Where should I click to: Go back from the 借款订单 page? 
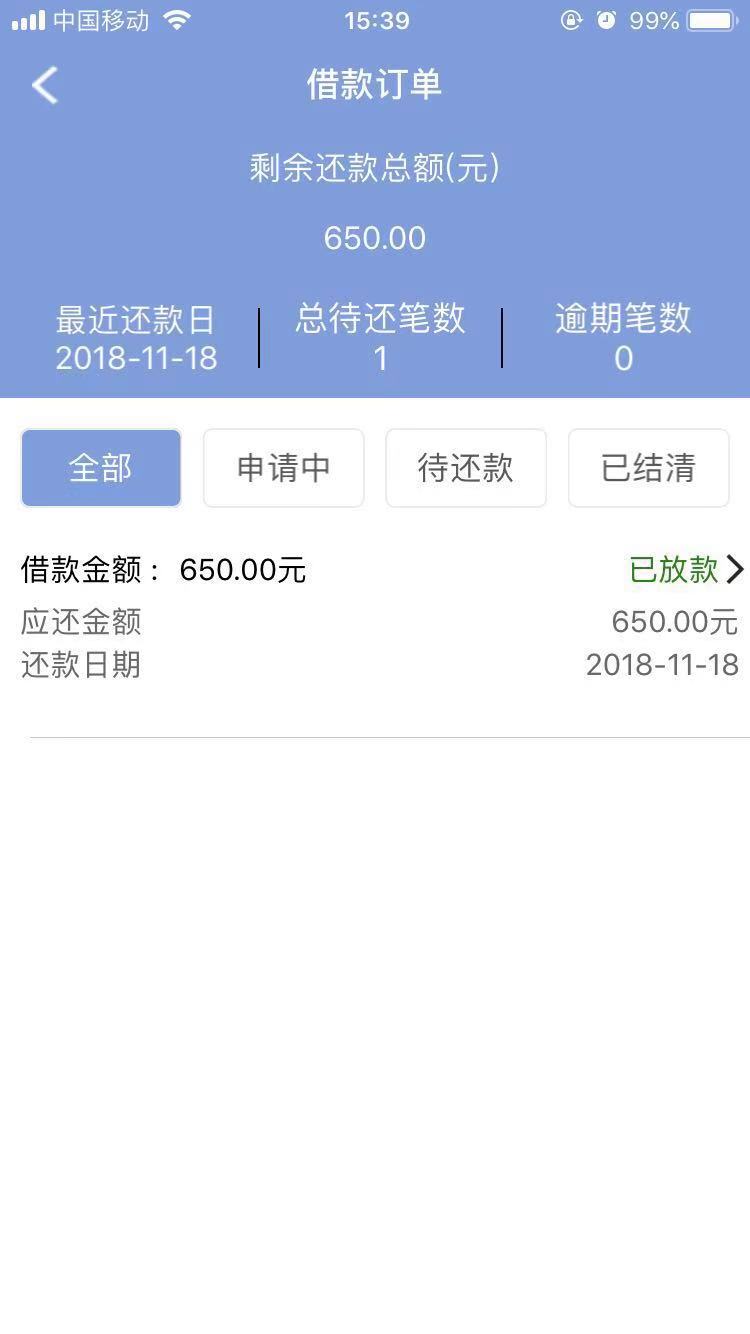45,85
